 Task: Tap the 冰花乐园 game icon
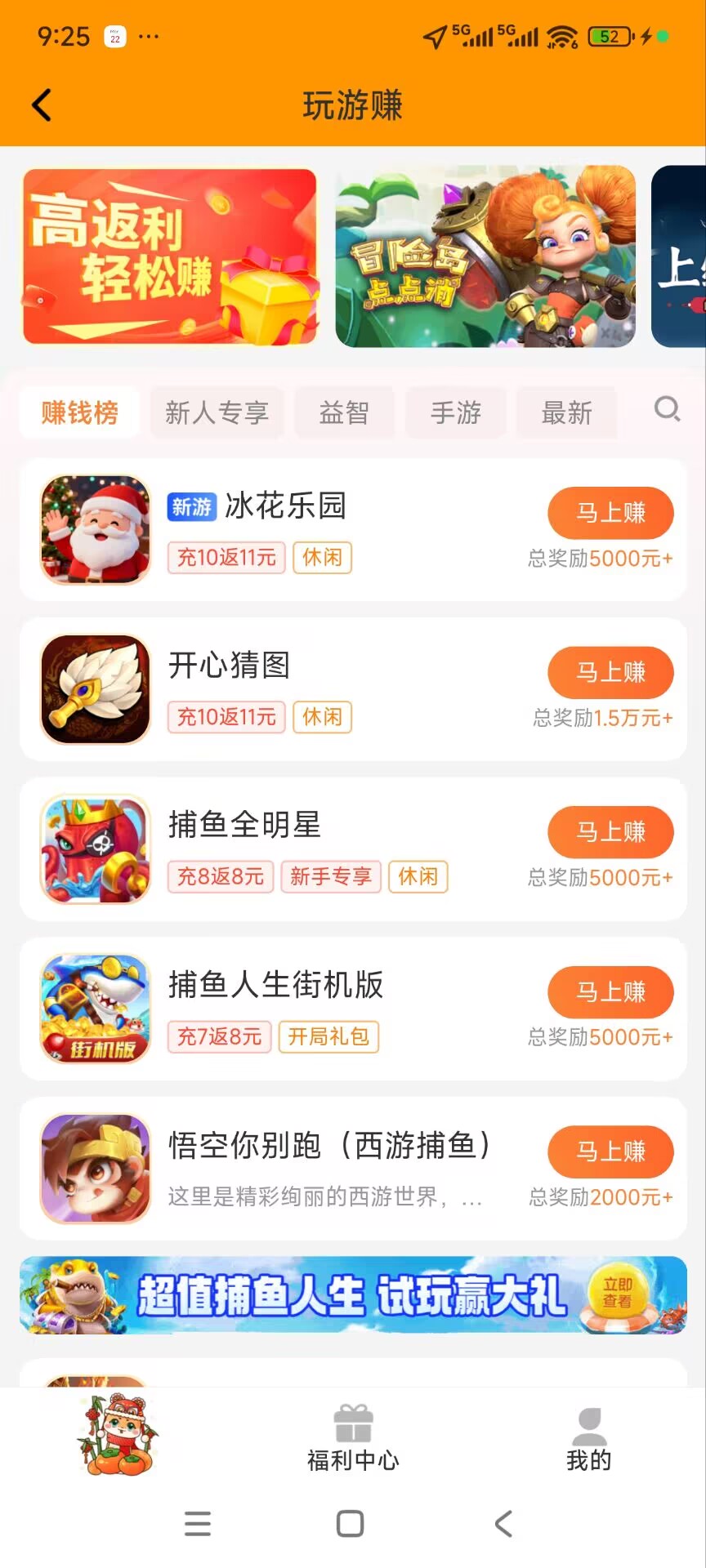[x=93, y=528]
